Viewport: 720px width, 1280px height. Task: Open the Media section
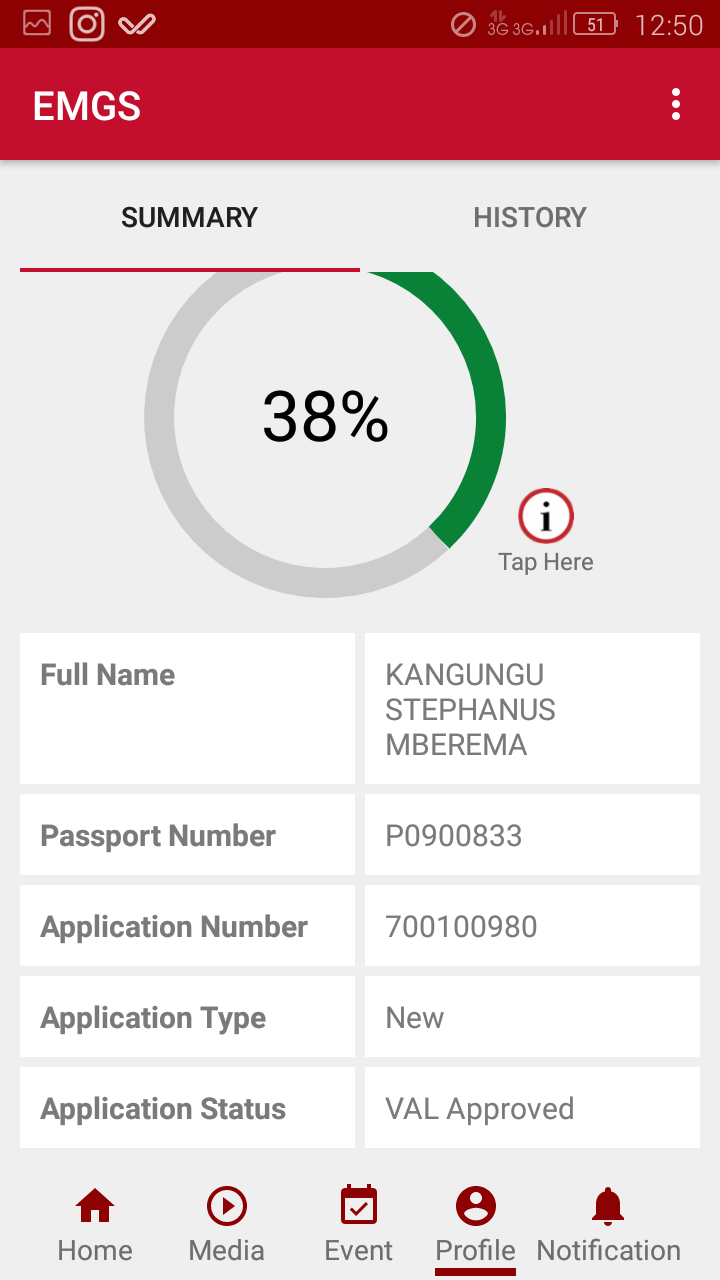pos(227,1225)
